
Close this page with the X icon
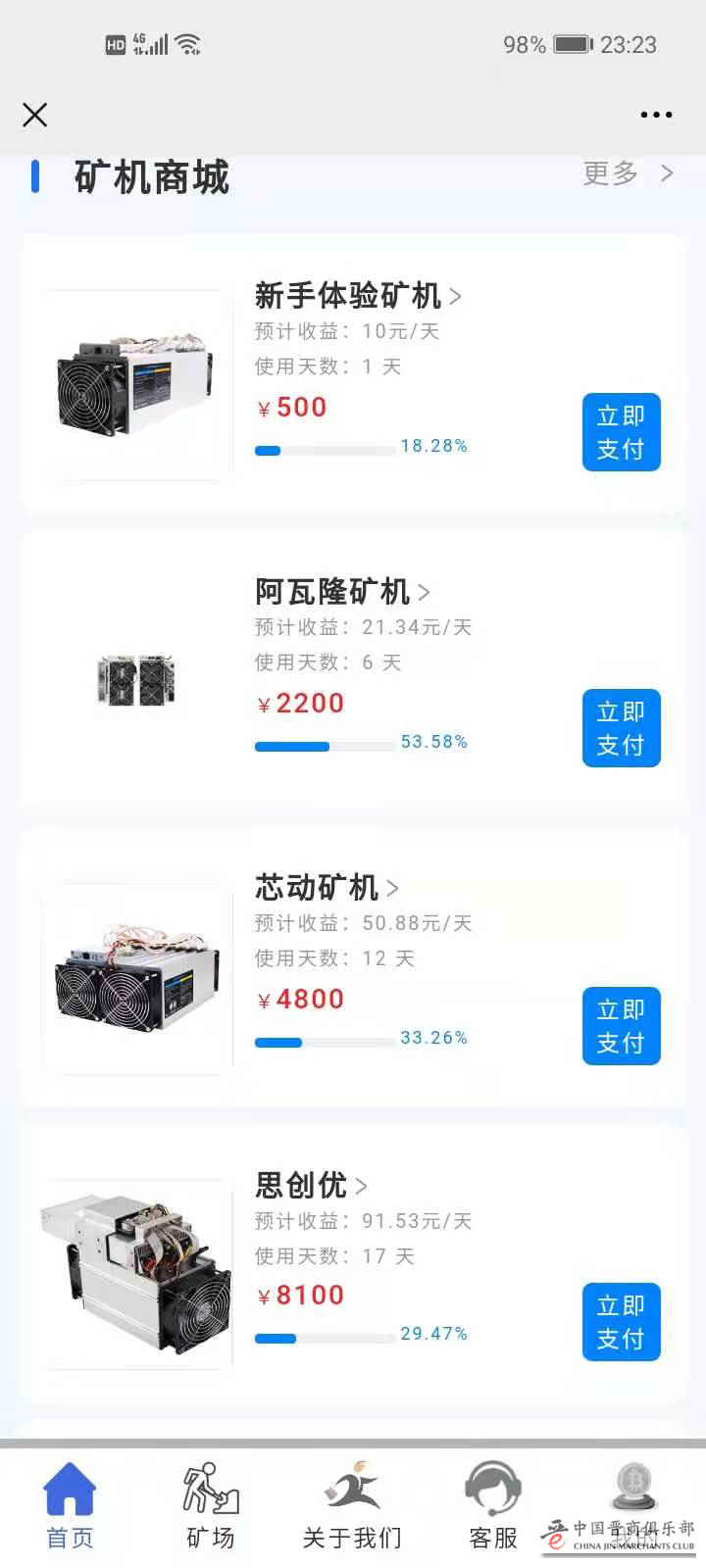(x=34, y=116)
